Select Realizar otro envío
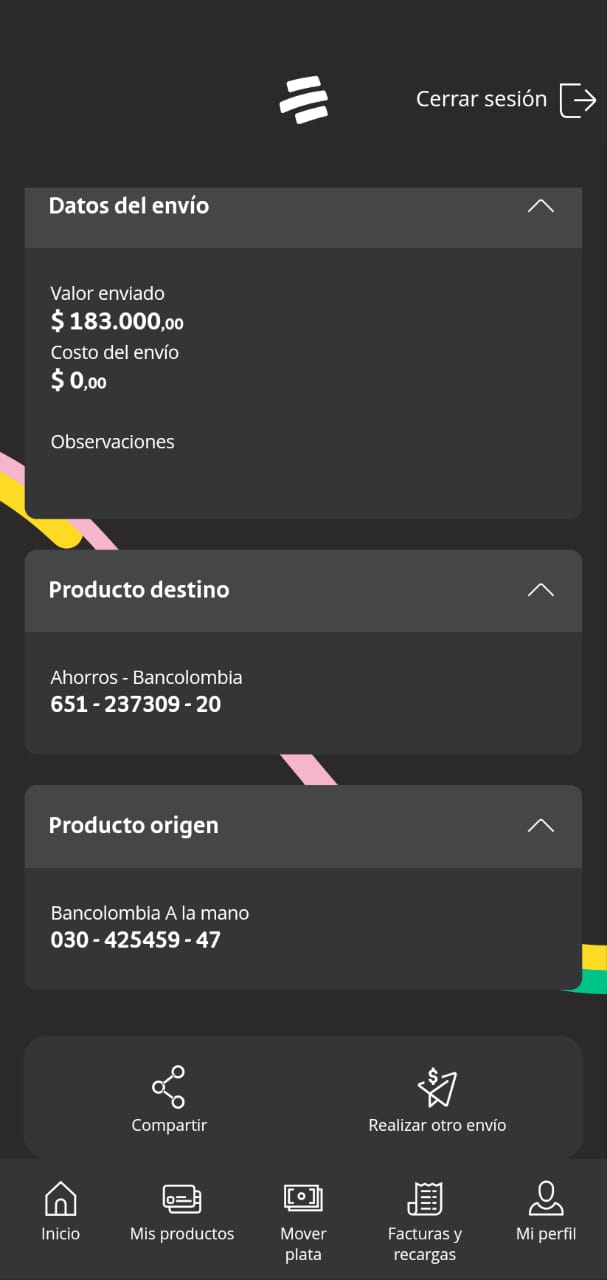This screenshot has height=1280, width=607. click(x=437, y=1099)
